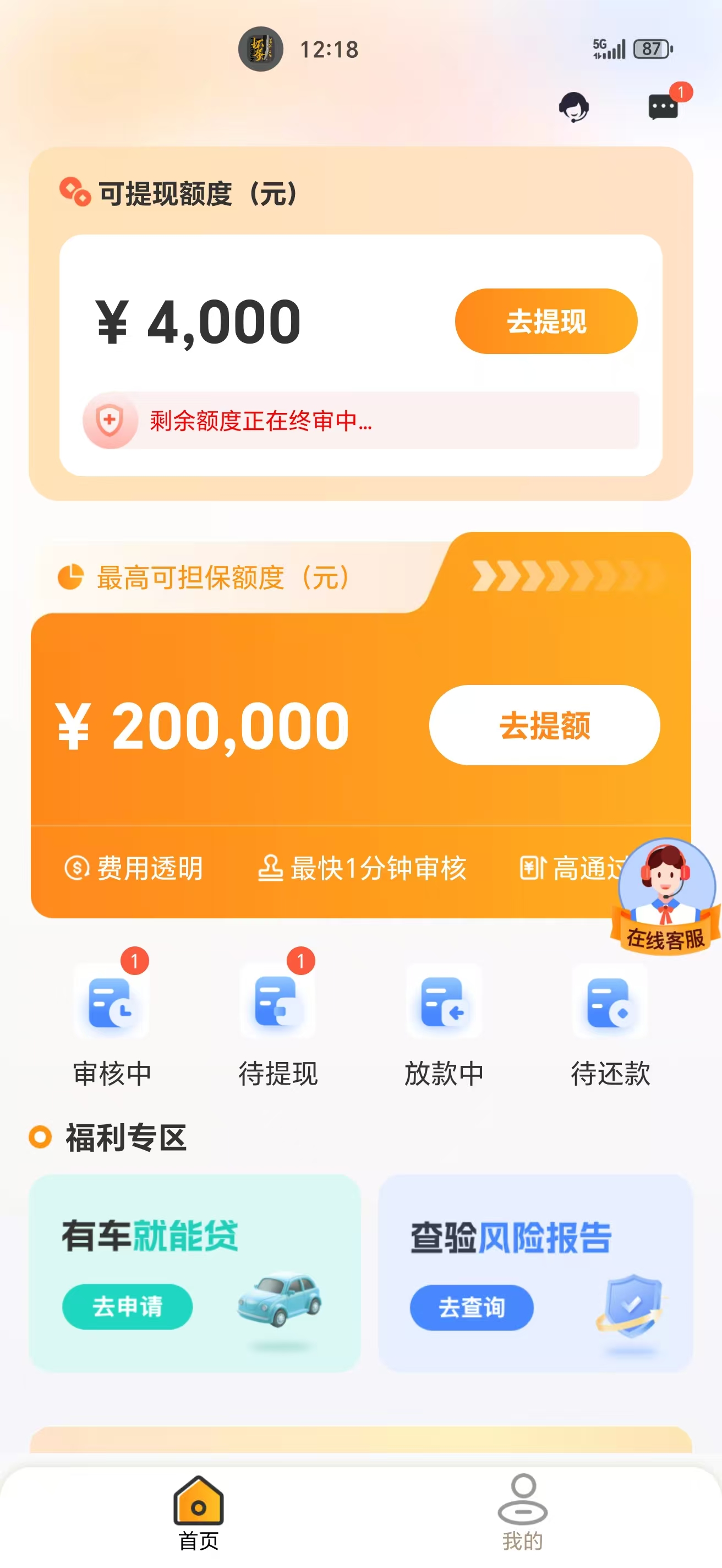Open the customer service headset icon
Image resolution: width=722 pixels, height=1568 pixels.
point(573,107)
